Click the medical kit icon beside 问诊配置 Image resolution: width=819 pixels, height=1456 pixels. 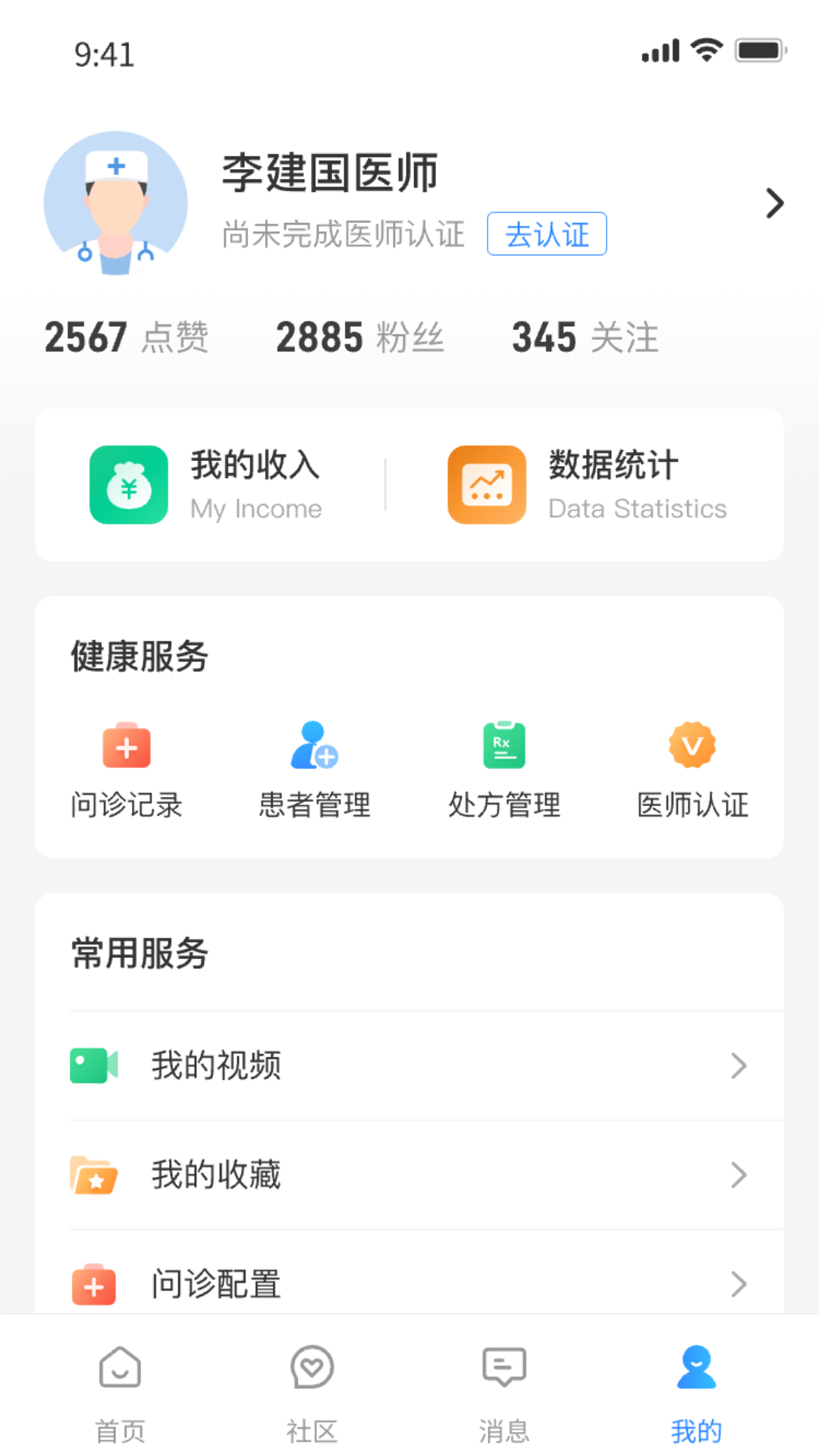[x=93, y=1284]
